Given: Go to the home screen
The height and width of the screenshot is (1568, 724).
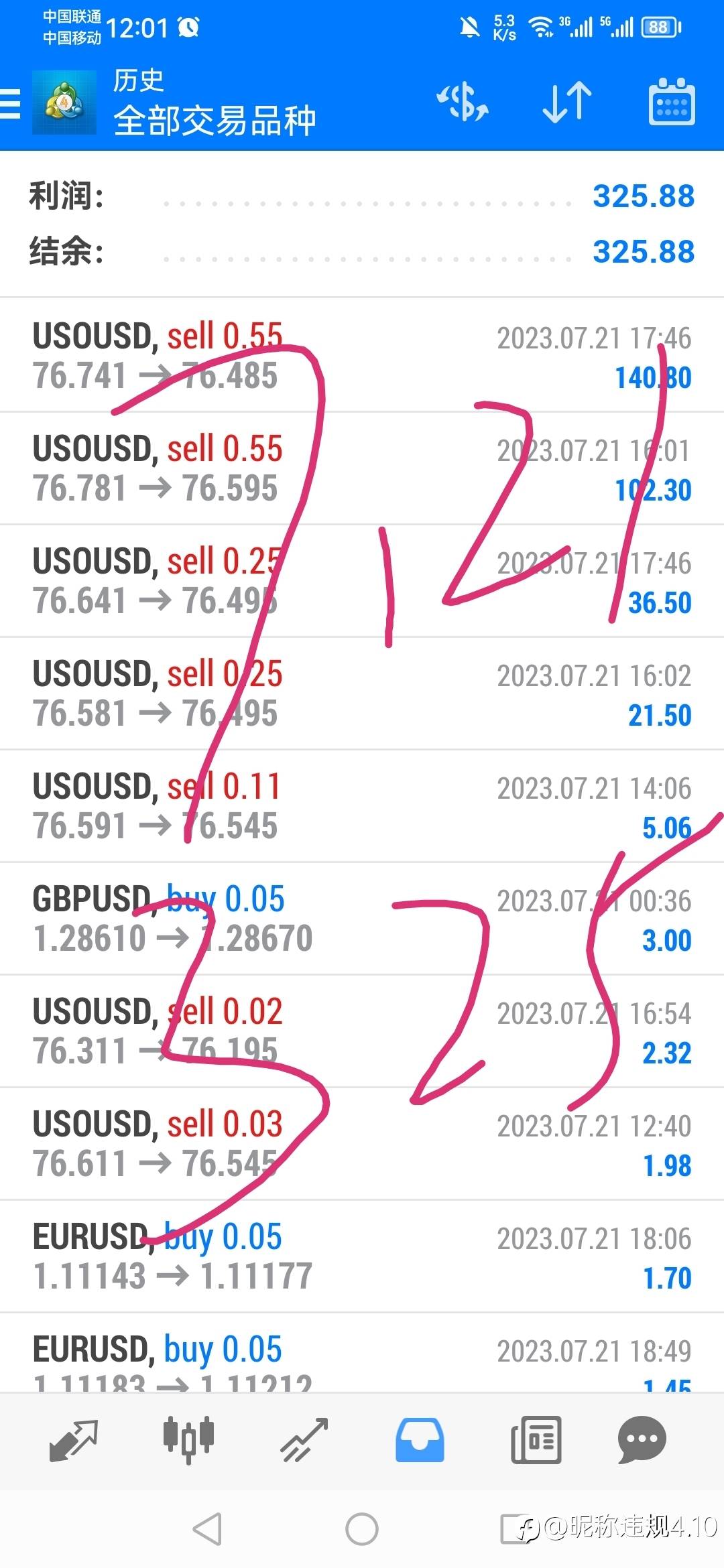Looking at the screenshot, I should 362,1529.
